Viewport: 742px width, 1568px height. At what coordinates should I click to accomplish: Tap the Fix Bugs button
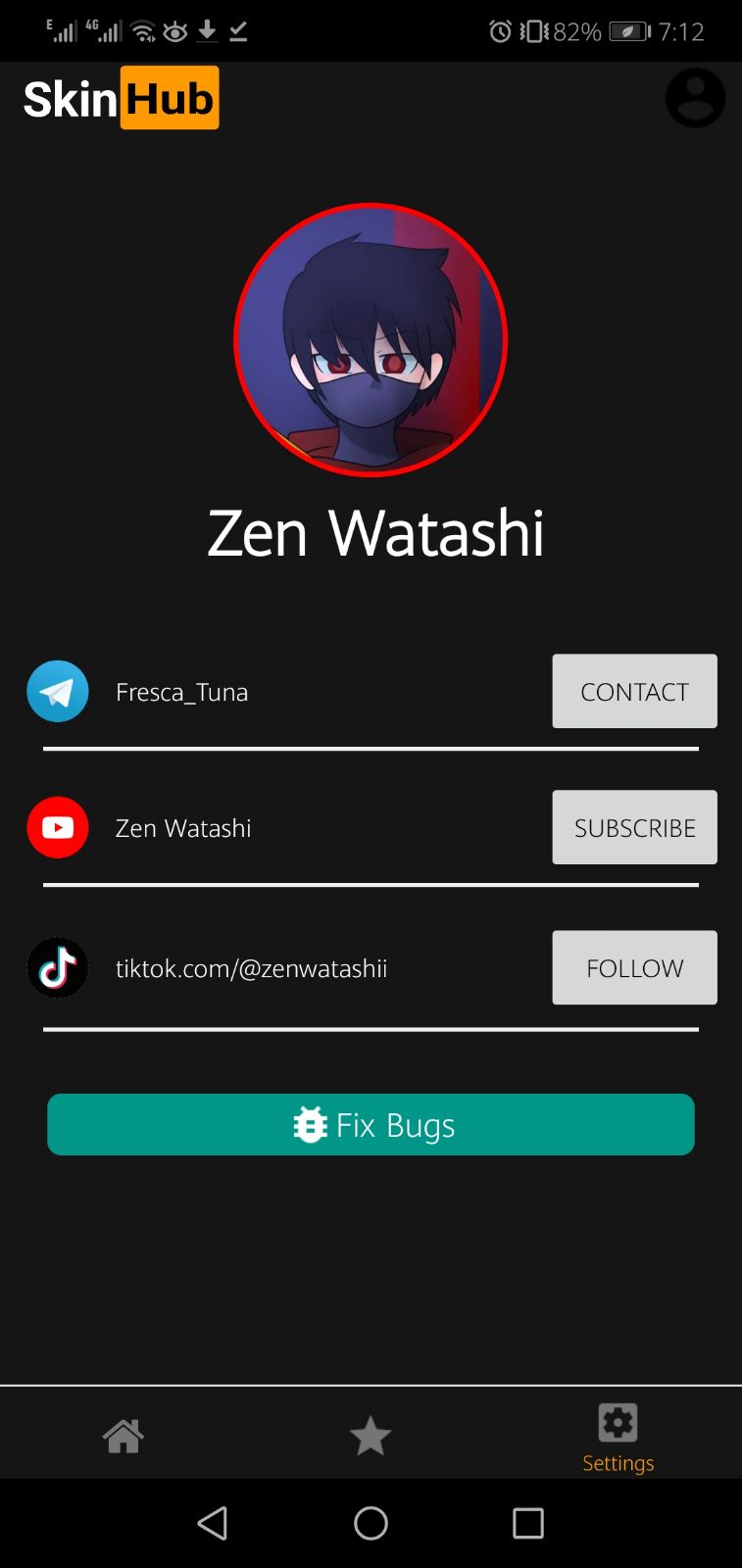(x=371, y=1124)
